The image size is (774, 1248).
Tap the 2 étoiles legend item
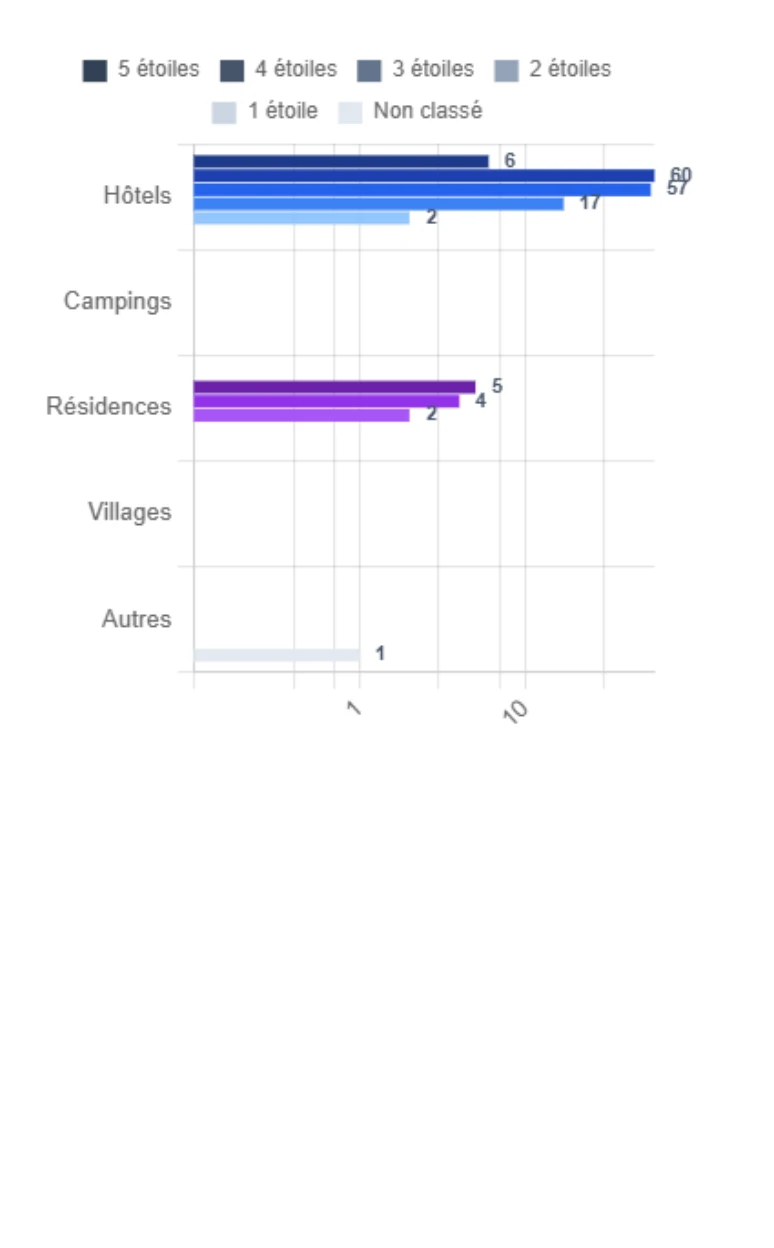553,70
